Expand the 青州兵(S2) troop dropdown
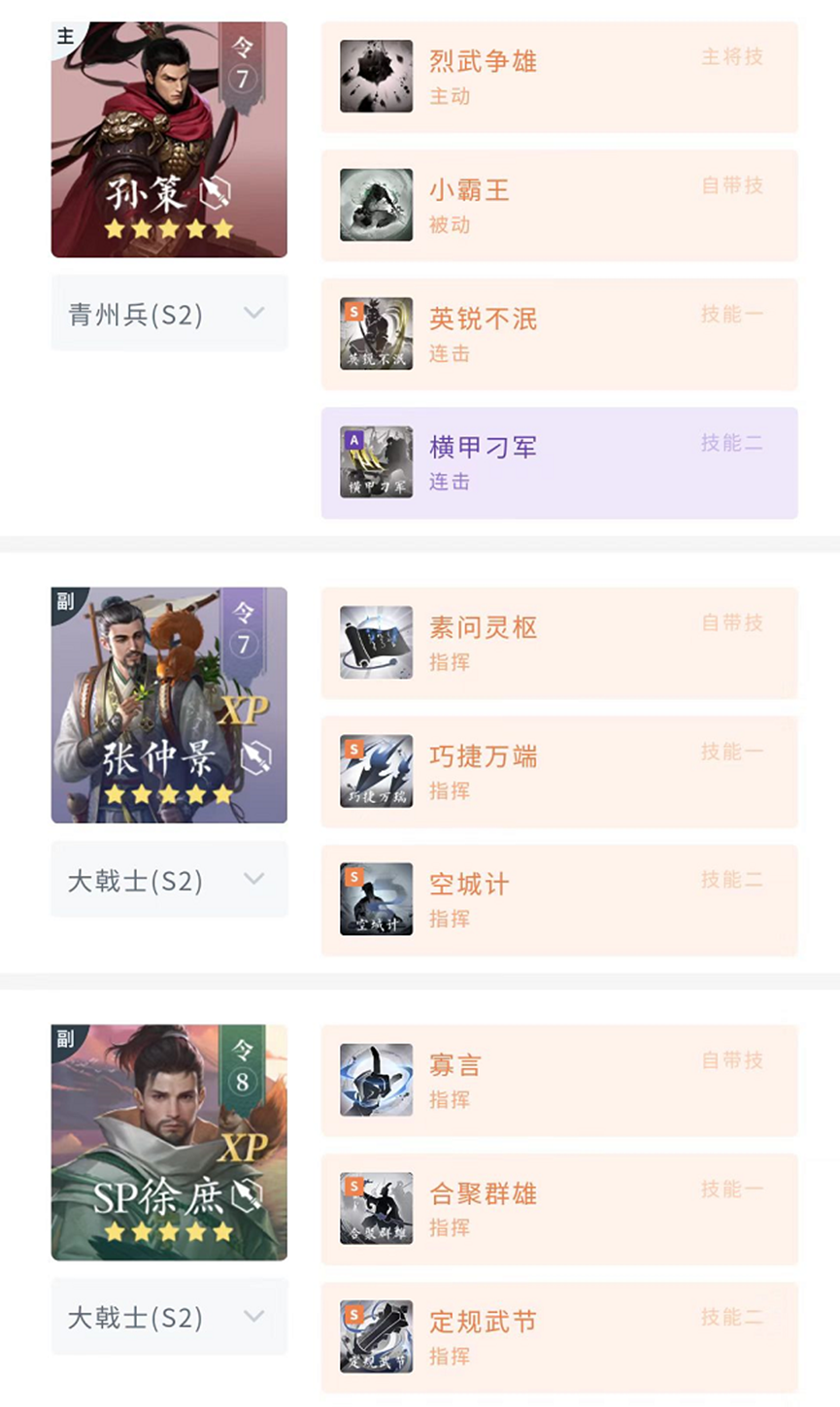840x1407 pixels. click(169, 313)
